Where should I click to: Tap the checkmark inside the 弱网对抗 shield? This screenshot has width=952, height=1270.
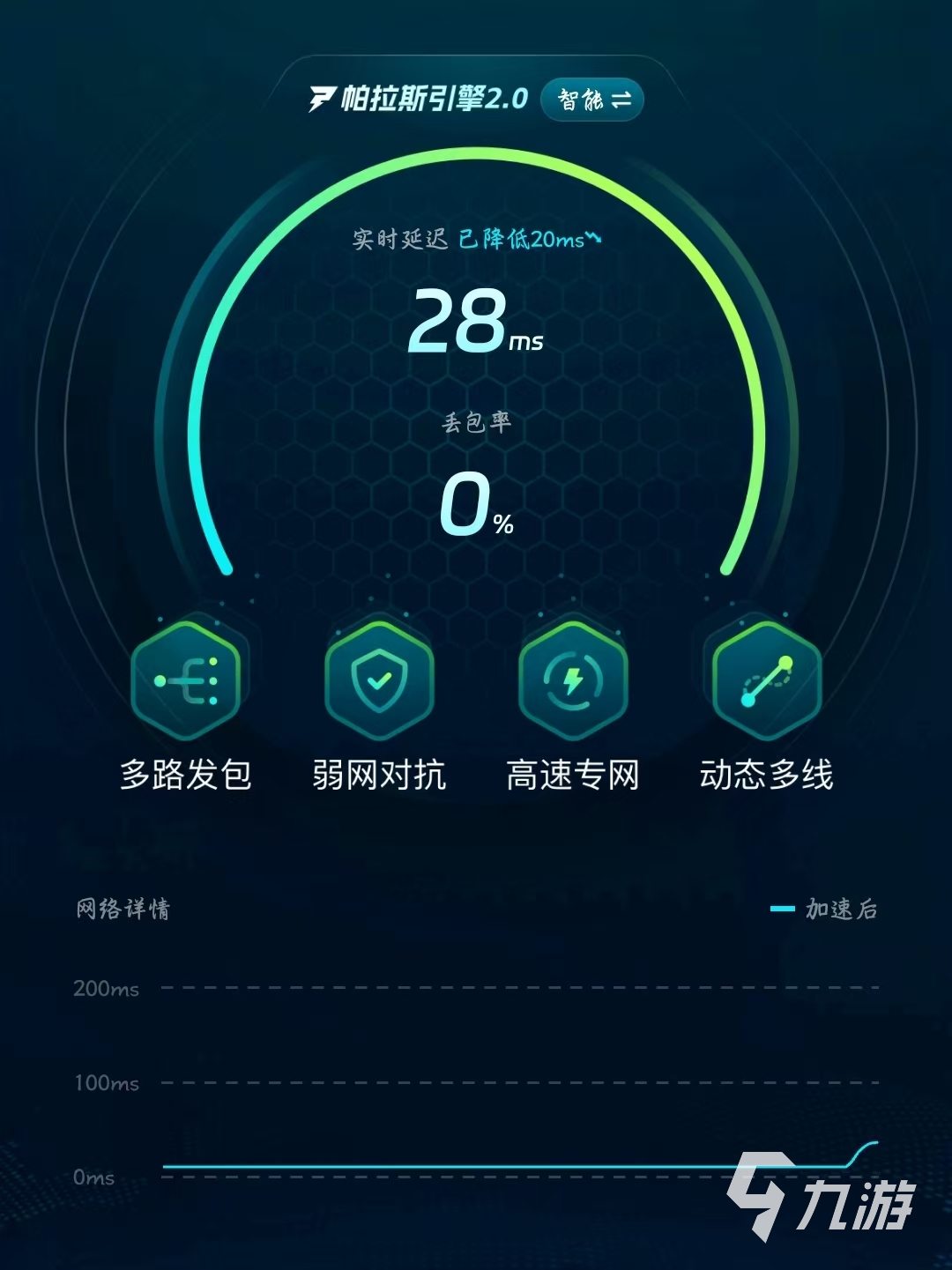coord(379,683)
